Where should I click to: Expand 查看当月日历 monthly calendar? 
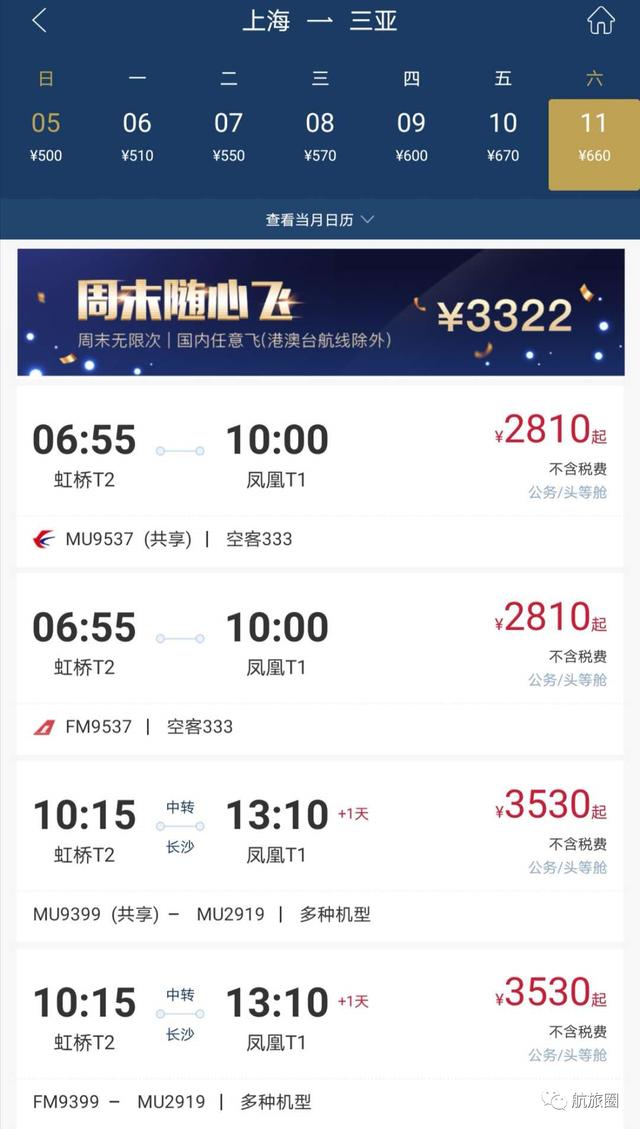coord(320,220)
